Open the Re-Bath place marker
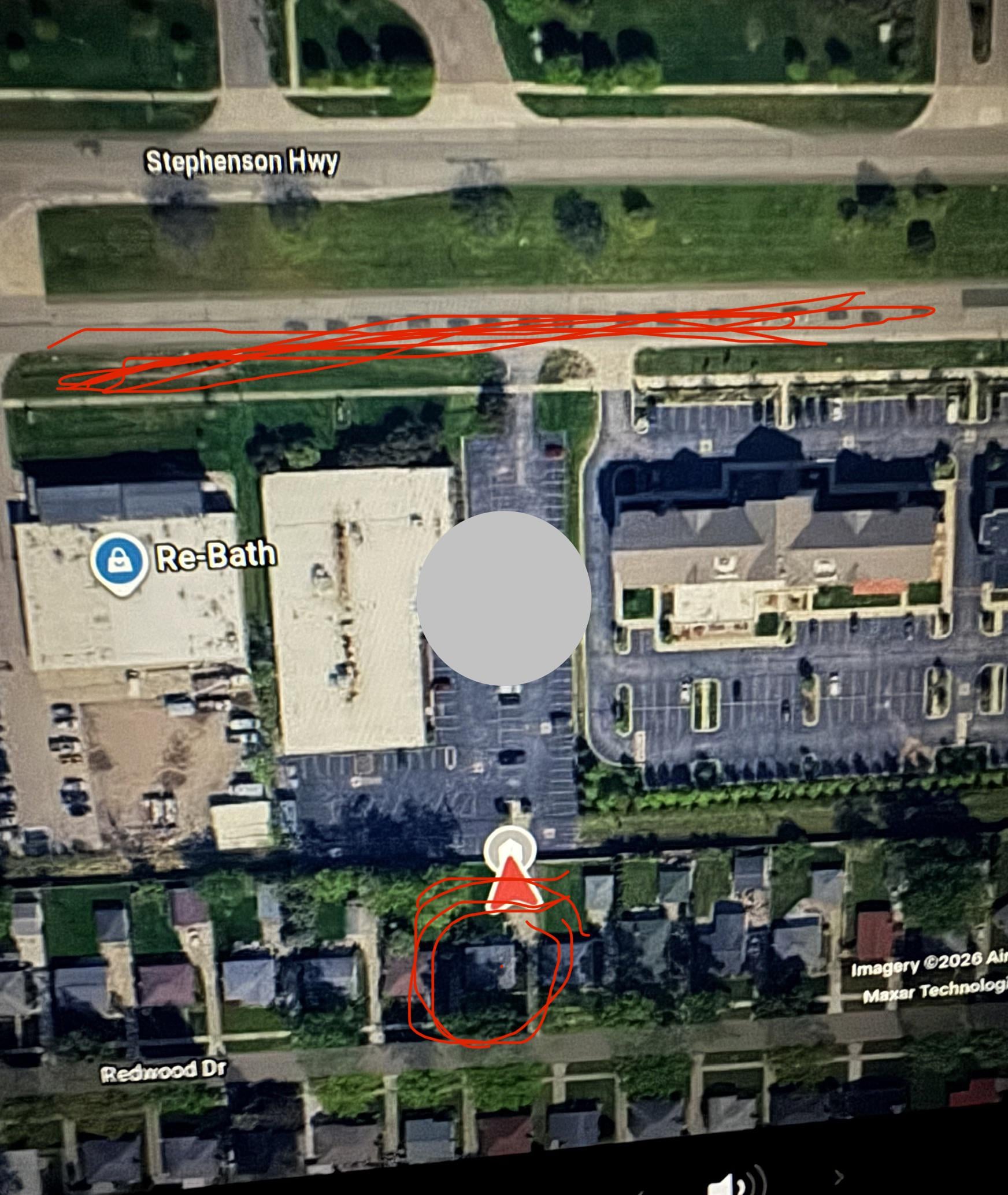Viewport: 1008px width, 1195px height. point(117,561)
